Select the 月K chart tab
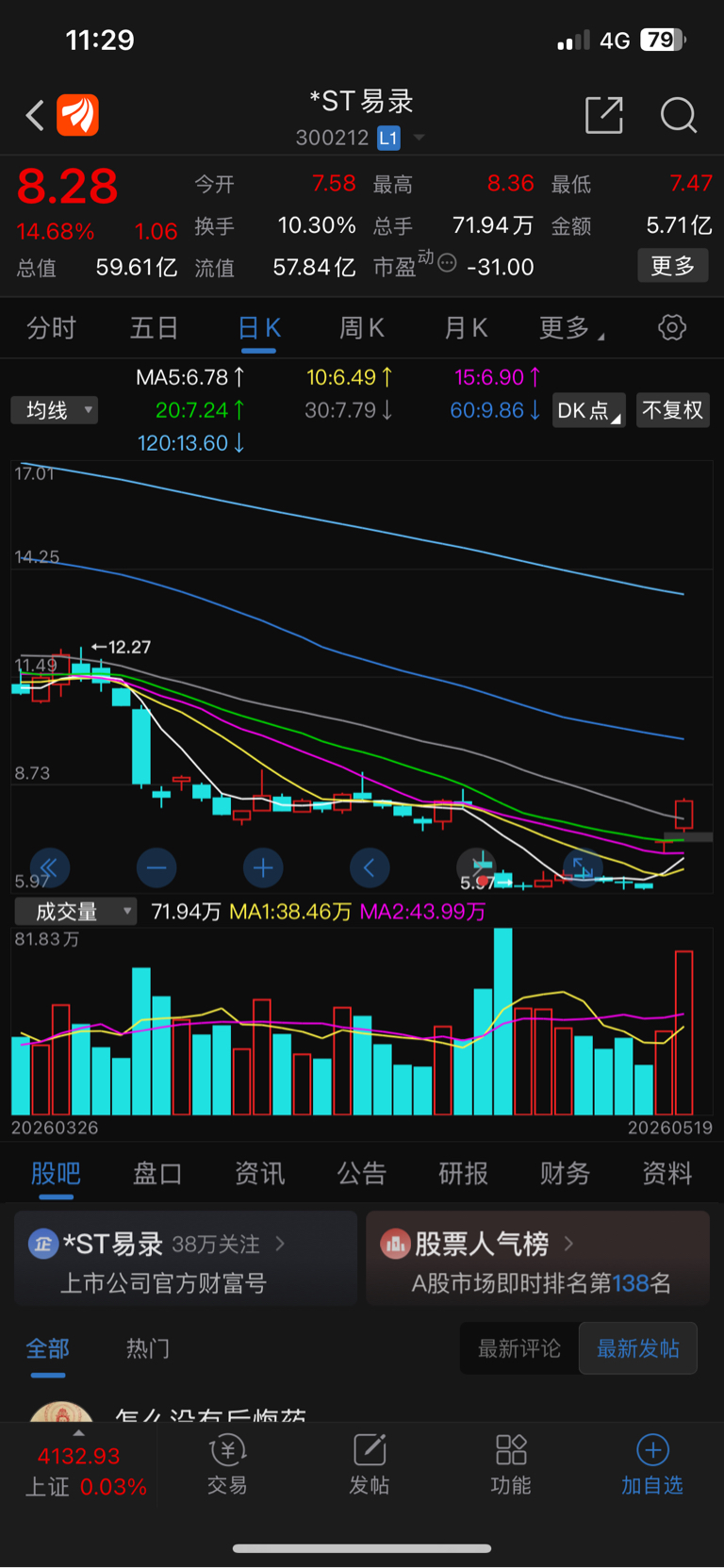Viewport: 724px width, 1568px height. [x=466, y=328]
